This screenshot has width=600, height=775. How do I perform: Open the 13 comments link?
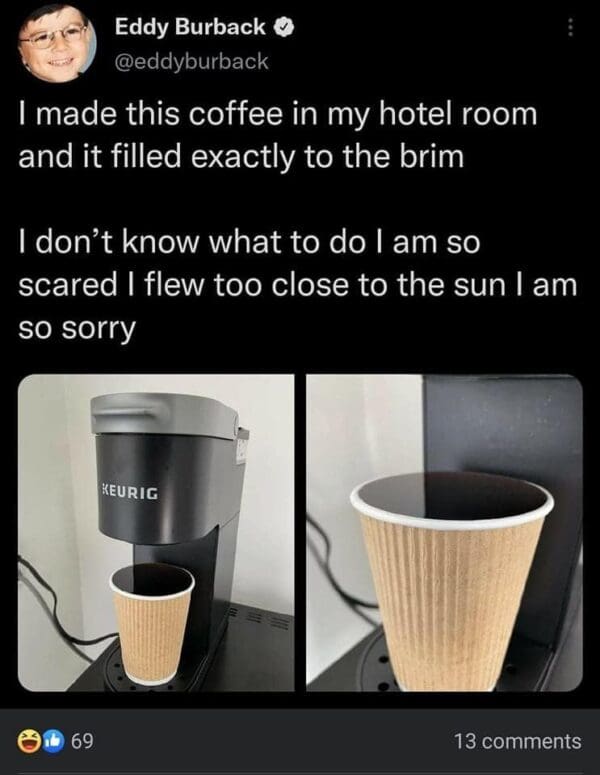tap(516, 741)
